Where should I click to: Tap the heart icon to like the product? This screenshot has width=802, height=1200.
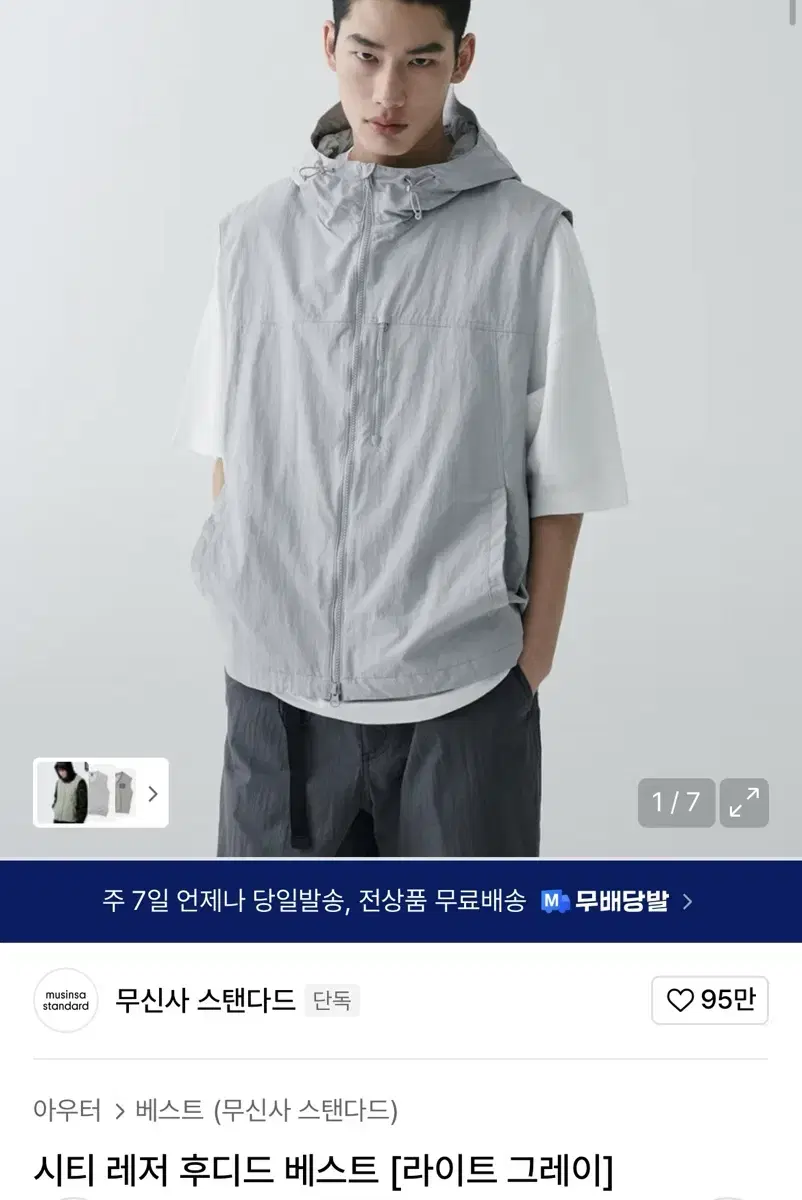(681, 1002)
